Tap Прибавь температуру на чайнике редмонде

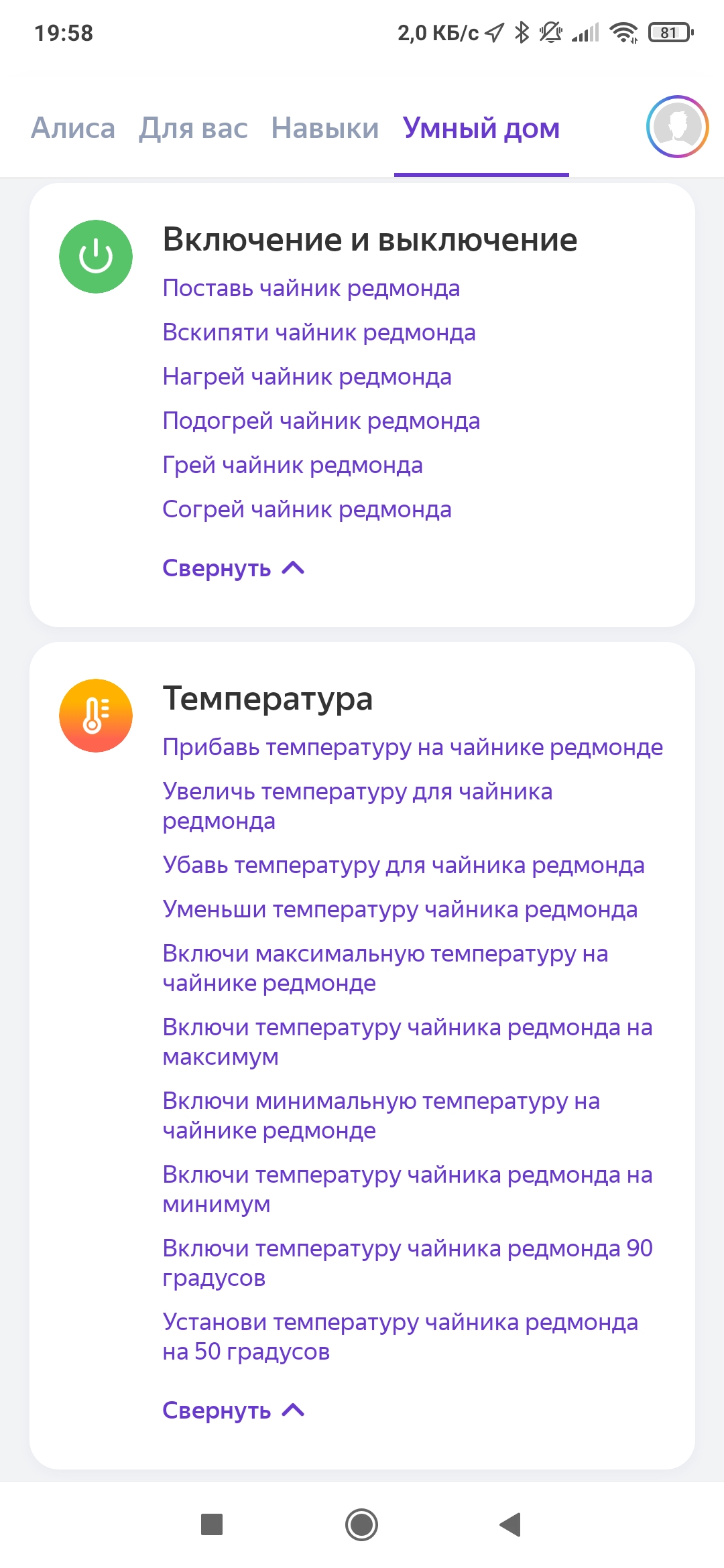(x=412, y=747)
